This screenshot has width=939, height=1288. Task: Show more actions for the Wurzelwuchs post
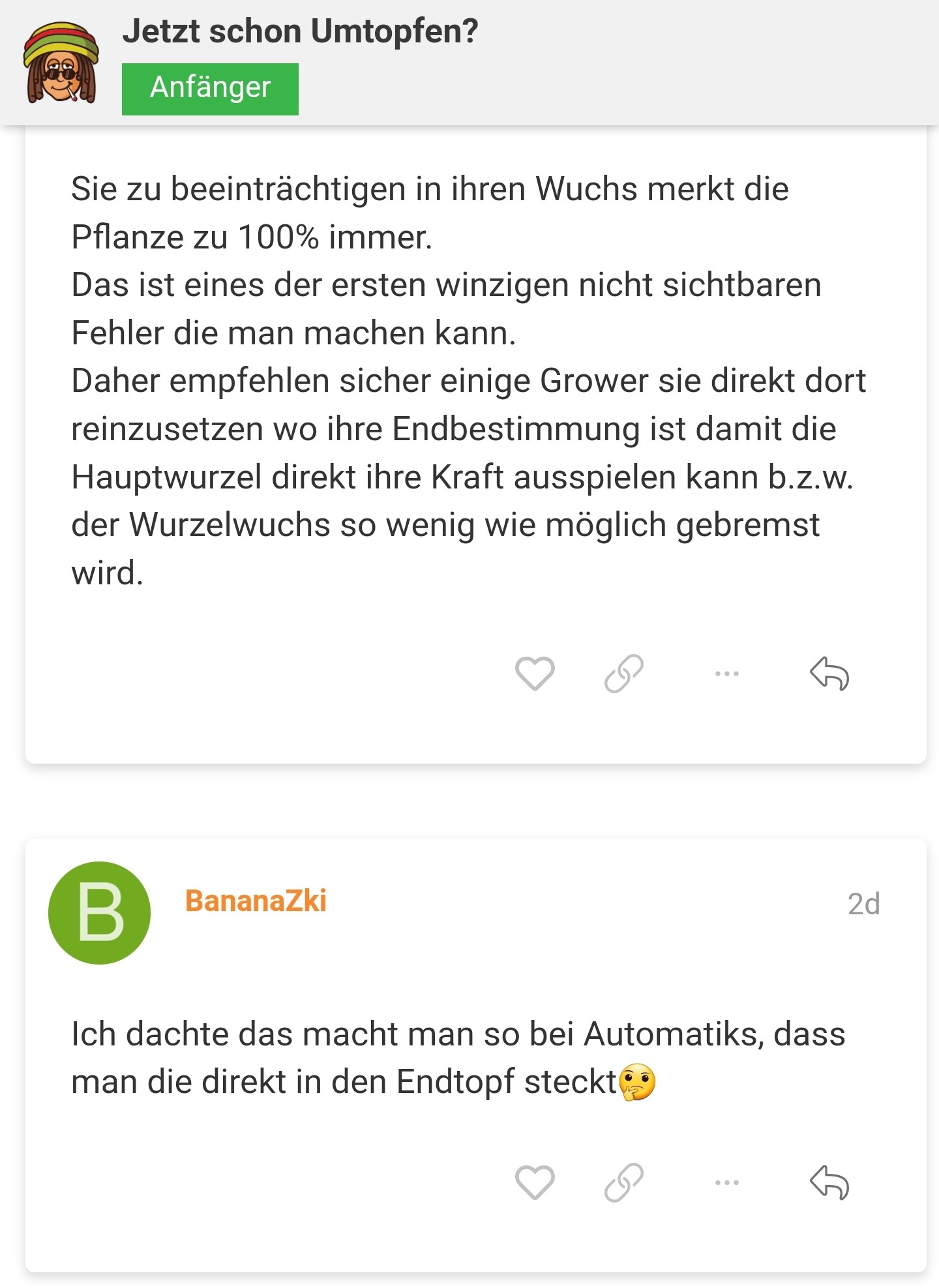[726, 673]
